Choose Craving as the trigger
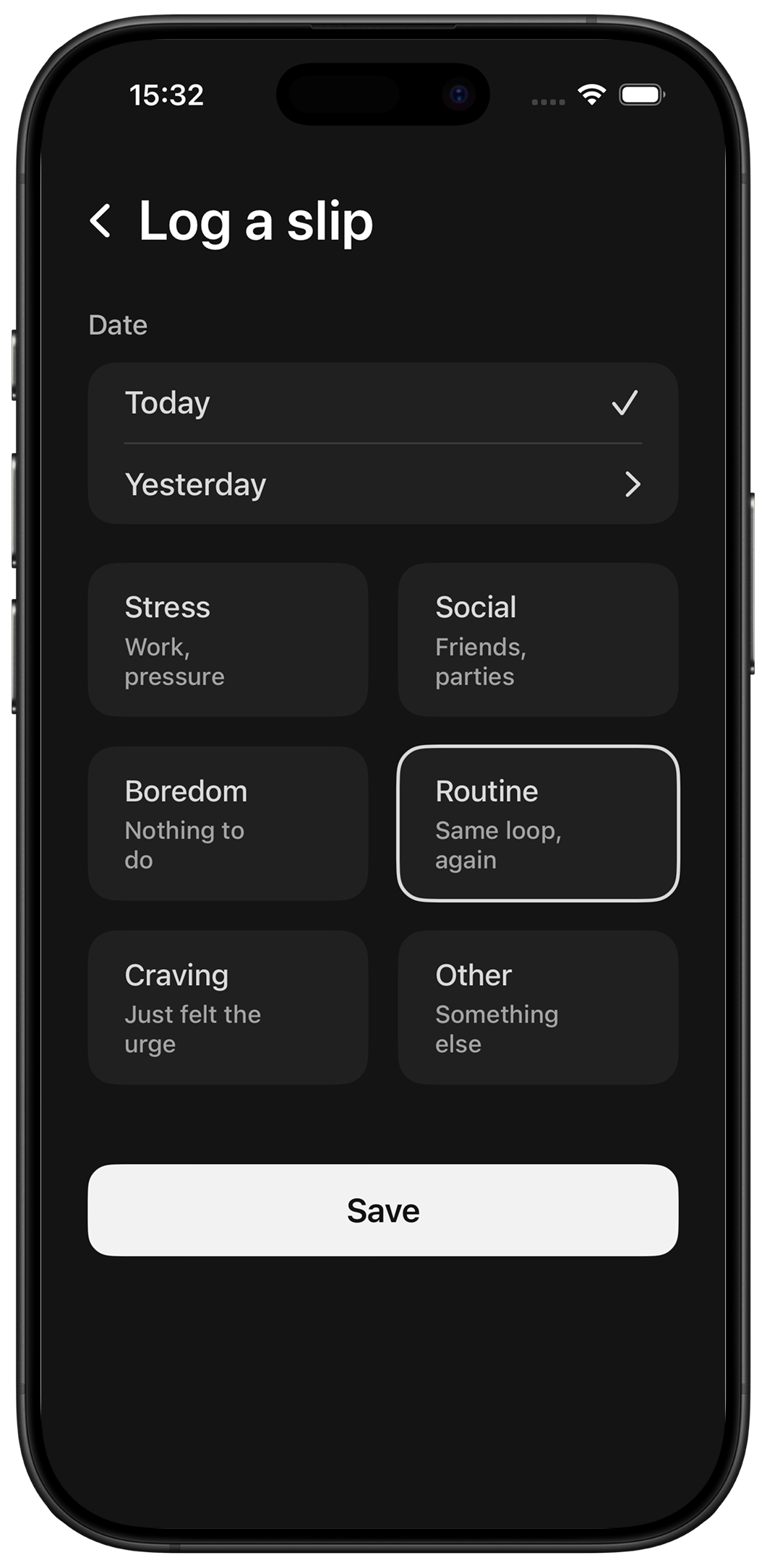This screenshot has height=1568, width=767. coord(228,1007)
